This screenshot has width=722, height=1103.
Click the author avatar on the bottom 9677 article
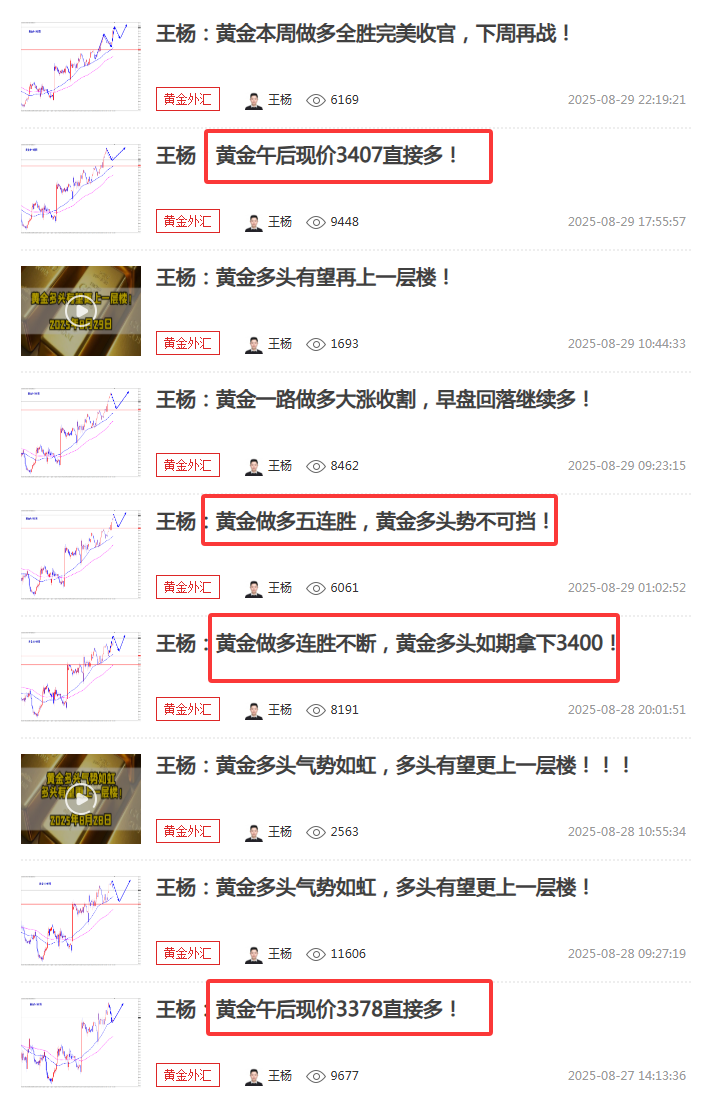252,1075
